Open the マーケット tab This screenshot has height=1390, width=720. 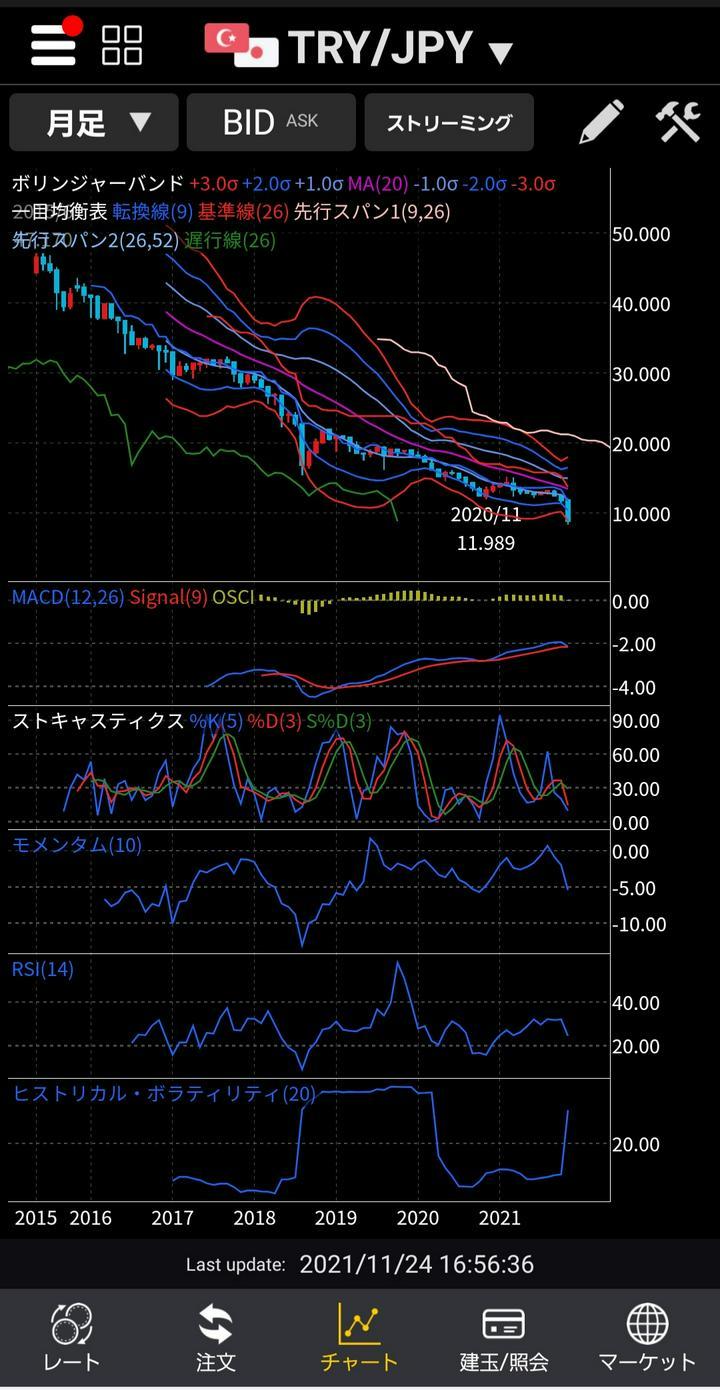(x=647, y=1338)
